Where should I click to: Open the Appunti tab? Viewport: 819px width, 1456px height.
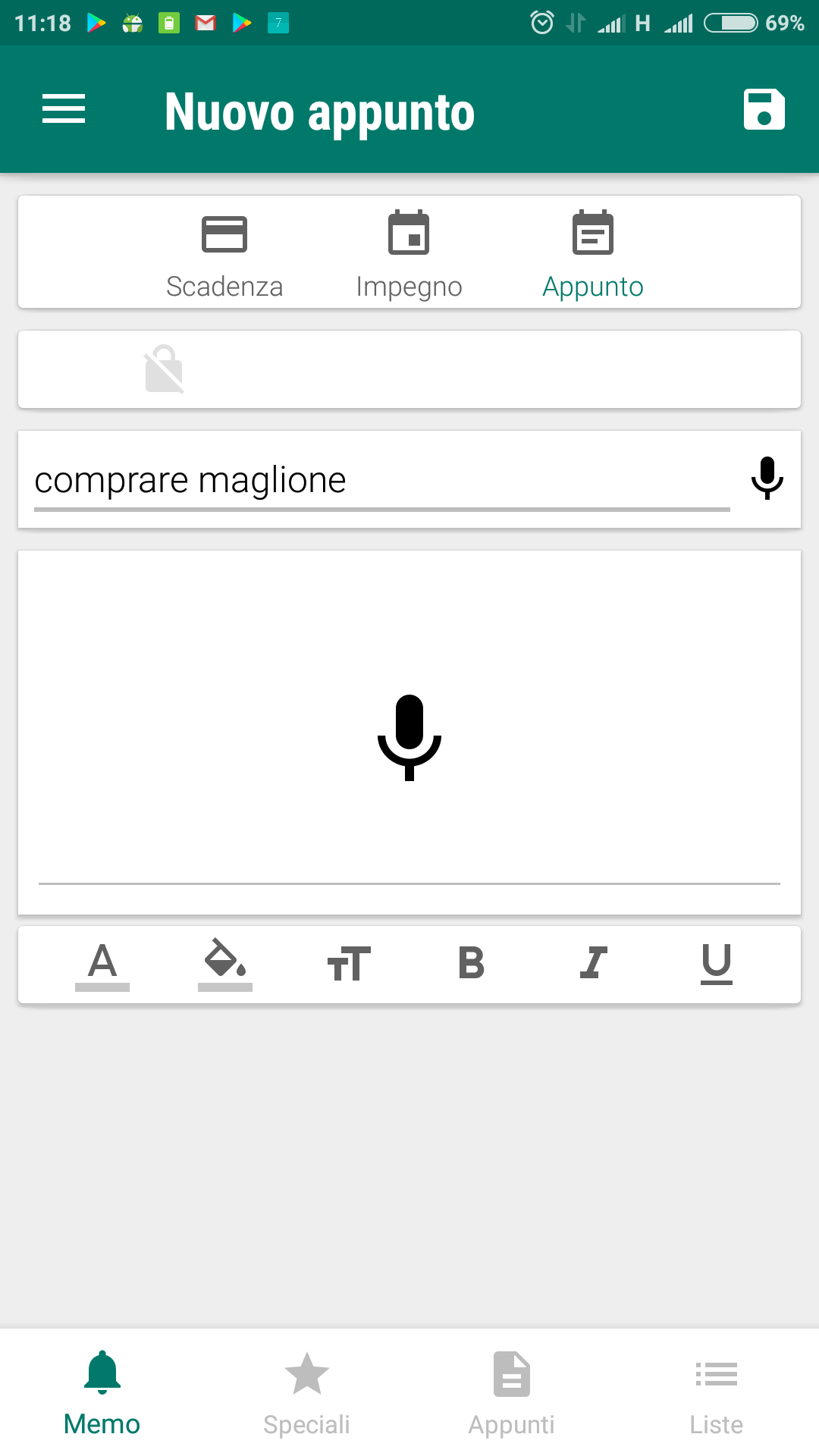coord(512,1392)
